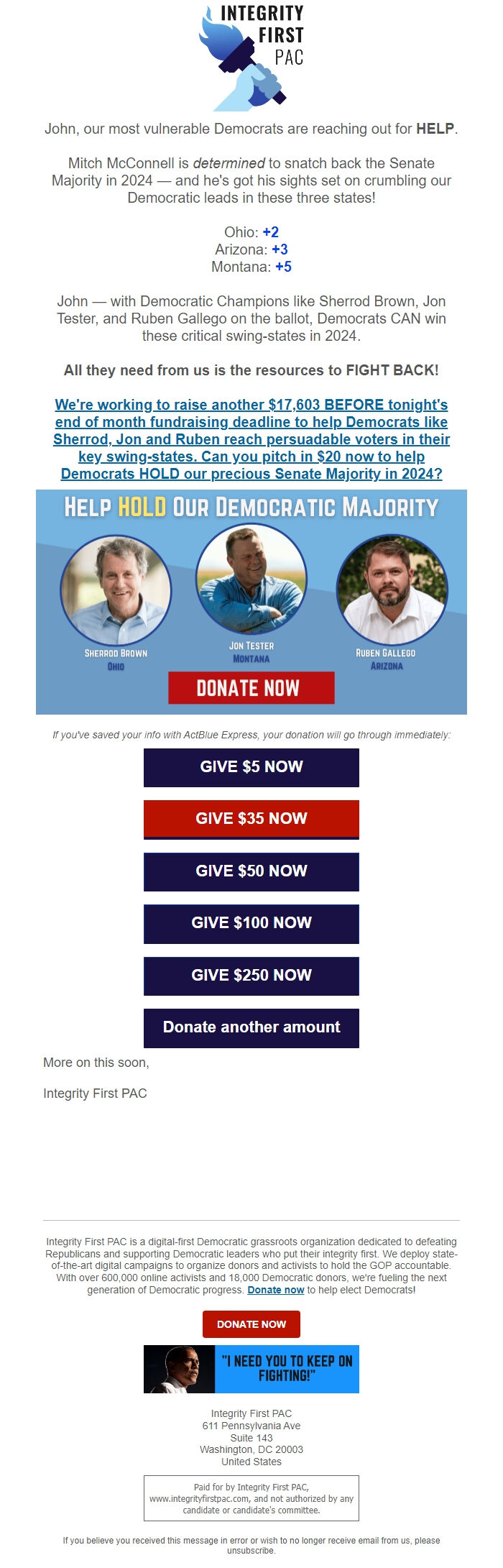Select GIVE $5 NOW

tap(251, 767)
